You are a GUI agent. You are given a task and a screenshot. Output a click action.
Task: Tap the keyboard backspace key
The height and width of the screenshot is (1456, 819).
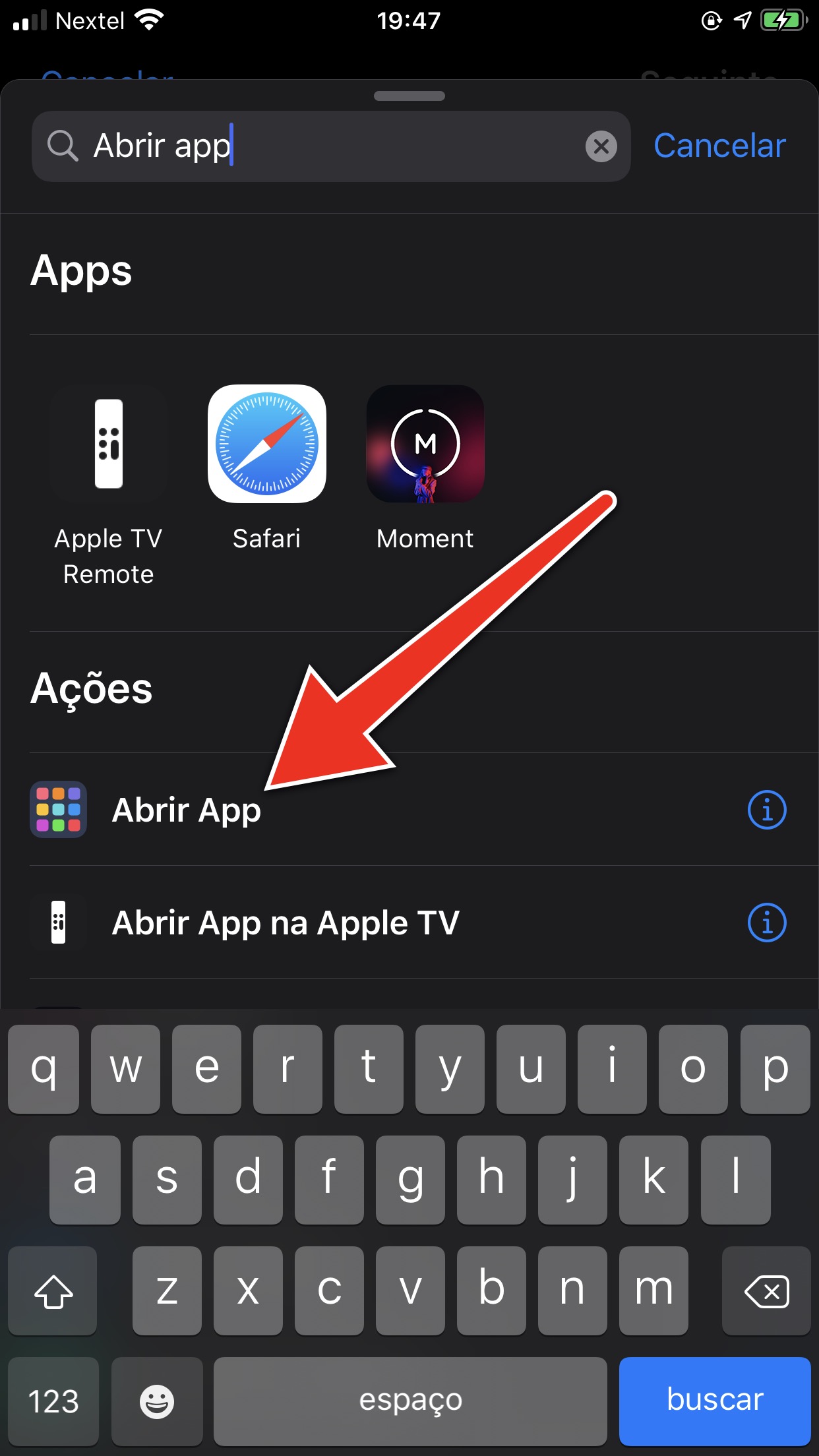tap(766, 1290)
